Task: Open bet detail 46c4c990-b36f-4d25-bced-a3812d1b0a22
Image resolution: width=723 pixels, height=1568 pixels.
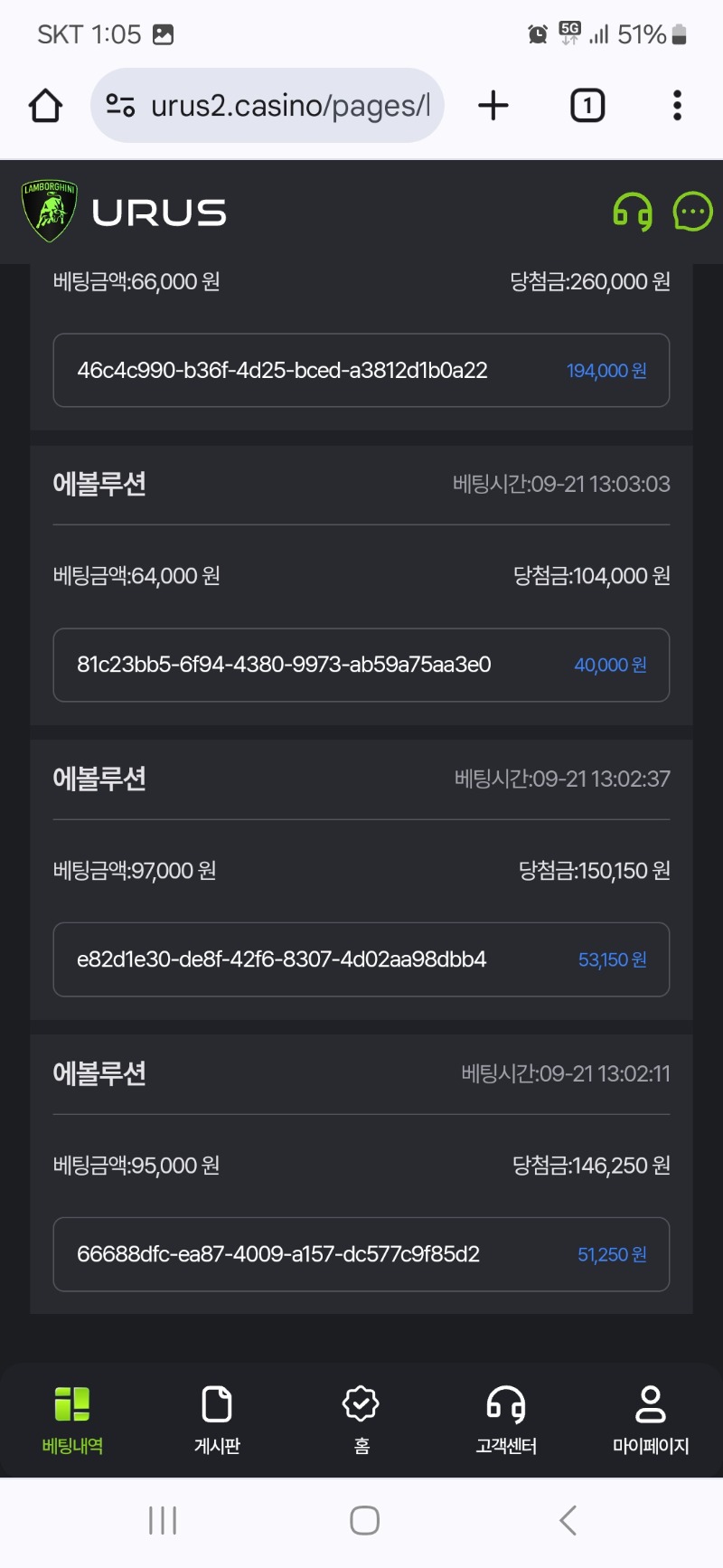Action: 361,371
